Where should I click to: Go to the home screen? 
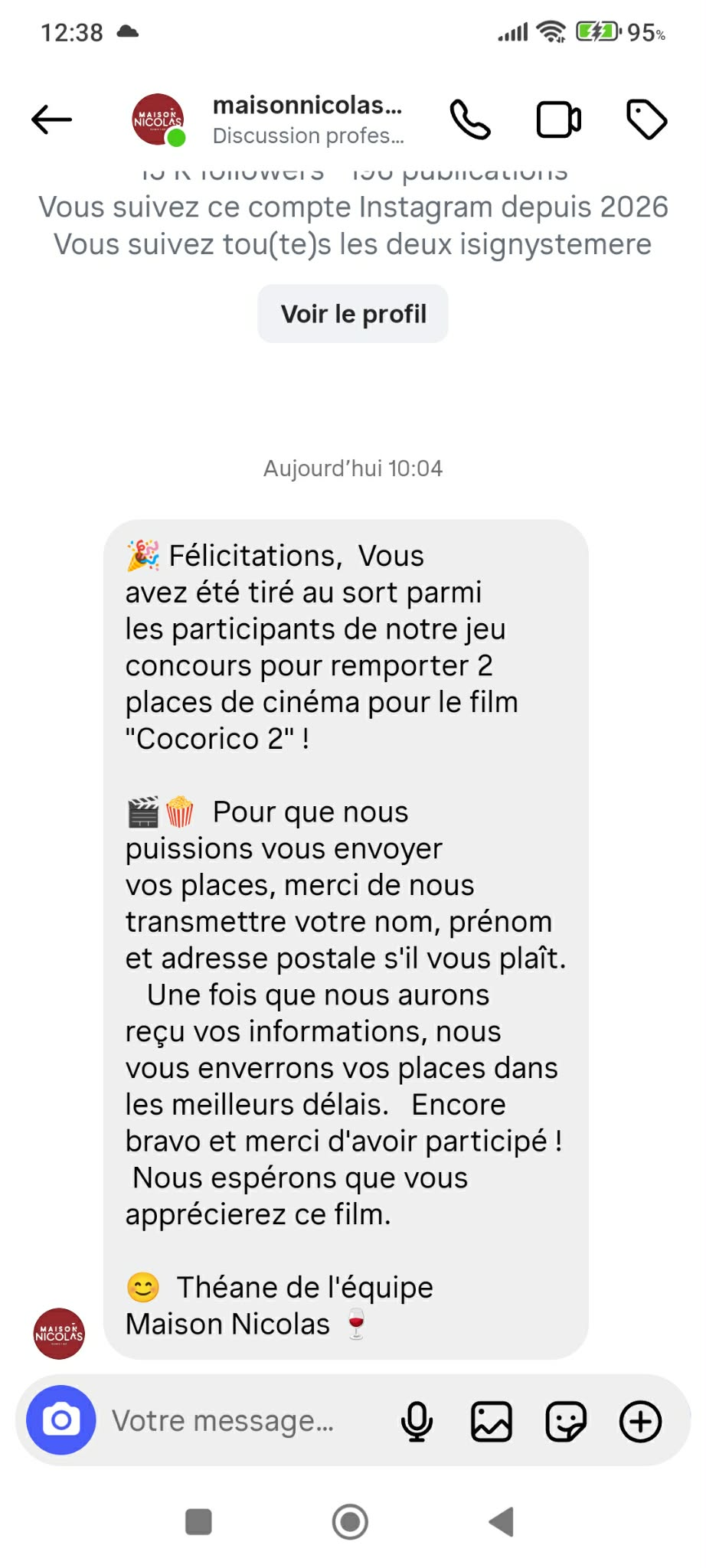(351, 1521)
